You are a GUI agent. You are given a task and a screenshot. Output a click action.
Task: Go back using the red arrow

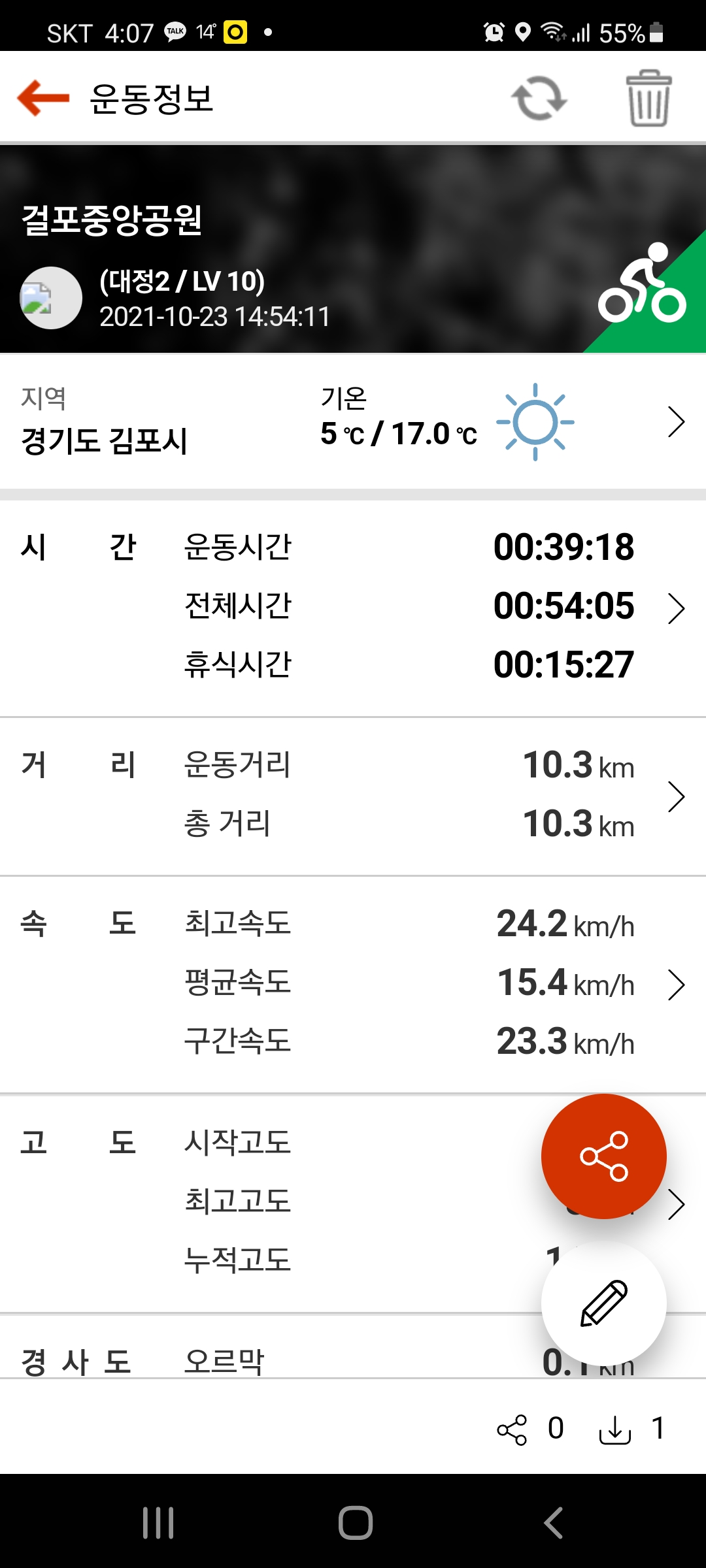(43, 98)
